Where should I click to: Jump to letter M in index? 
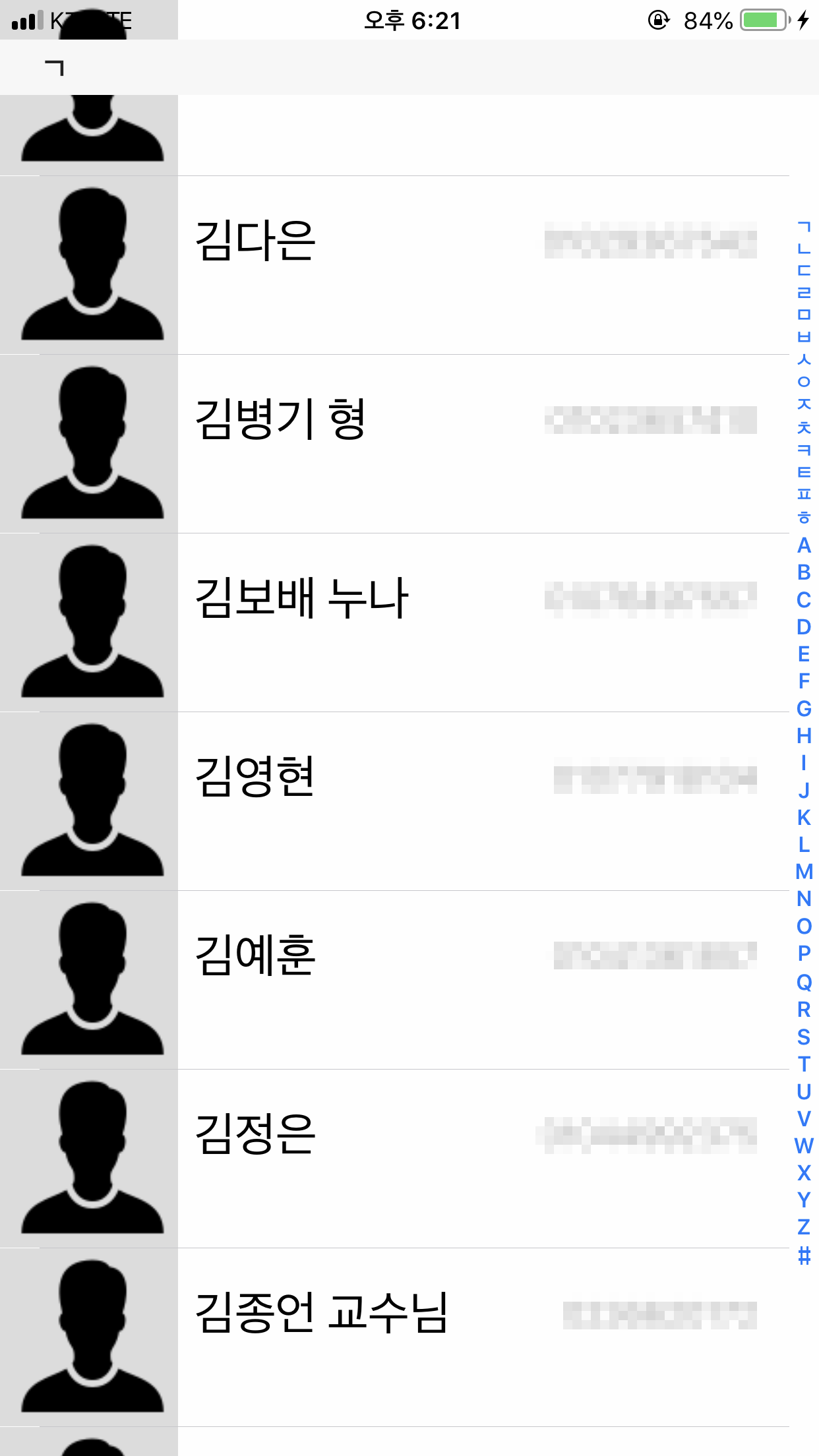(803, 872)
